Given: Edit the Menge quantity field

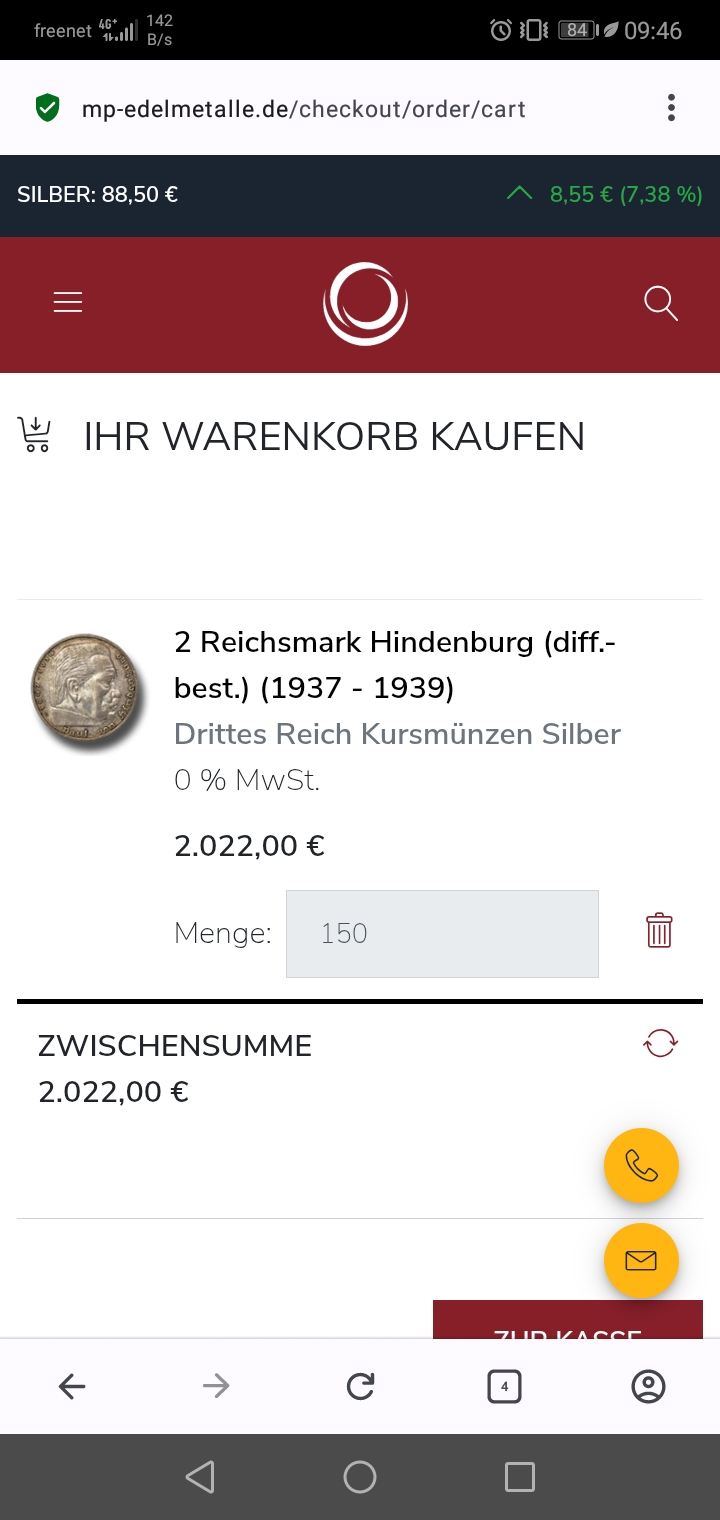Looking at the screenshot, I should pyautogui.click(x=442, y=933).
